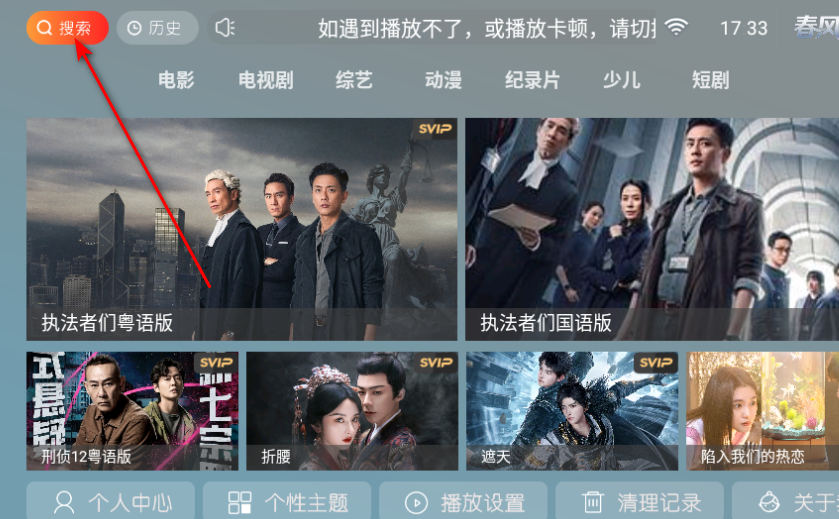Open the 遮天 show card
This screenshot has height=519, width=839.
[x=572, y=410]
